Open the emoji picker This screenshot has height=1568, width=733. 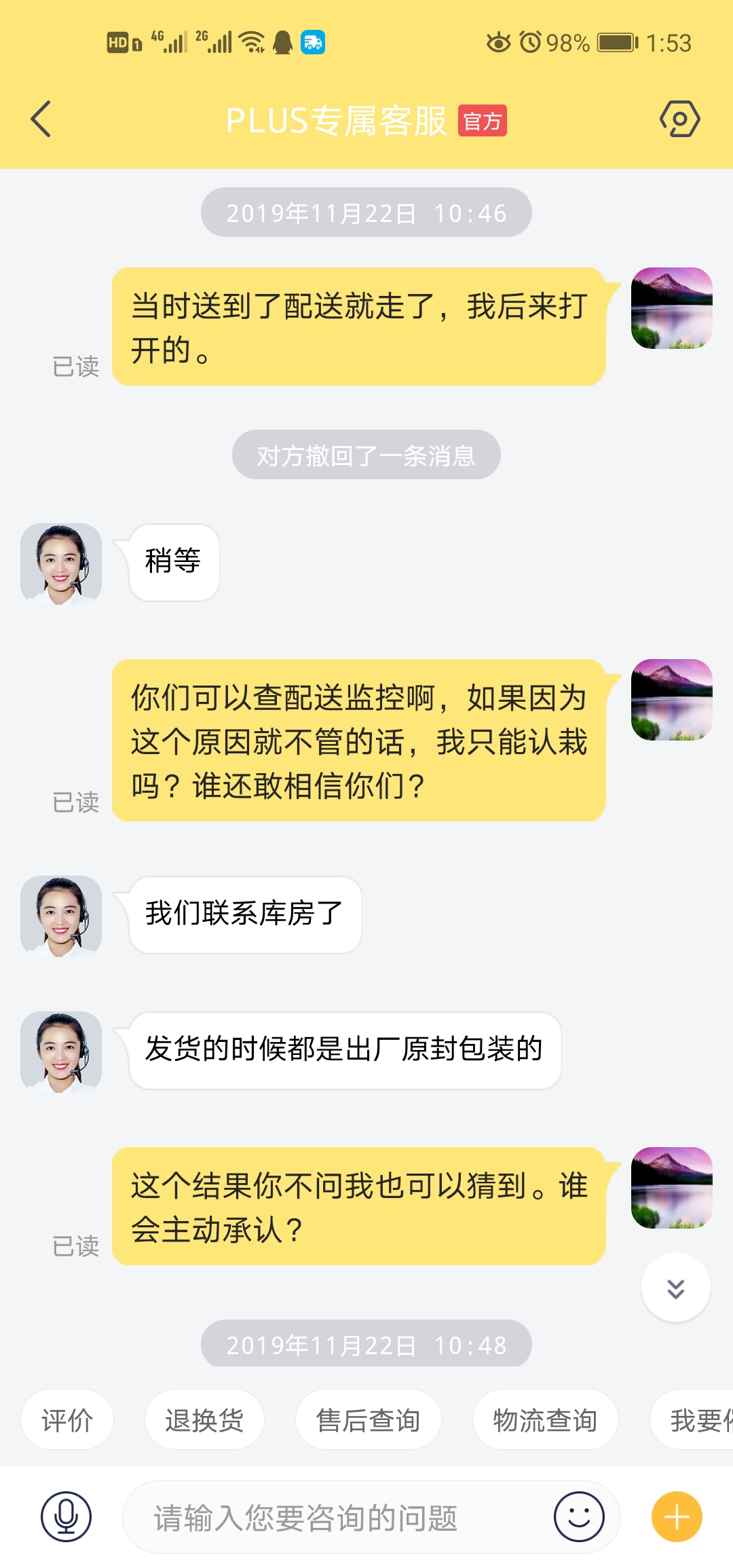click(x=579, y=1517)
